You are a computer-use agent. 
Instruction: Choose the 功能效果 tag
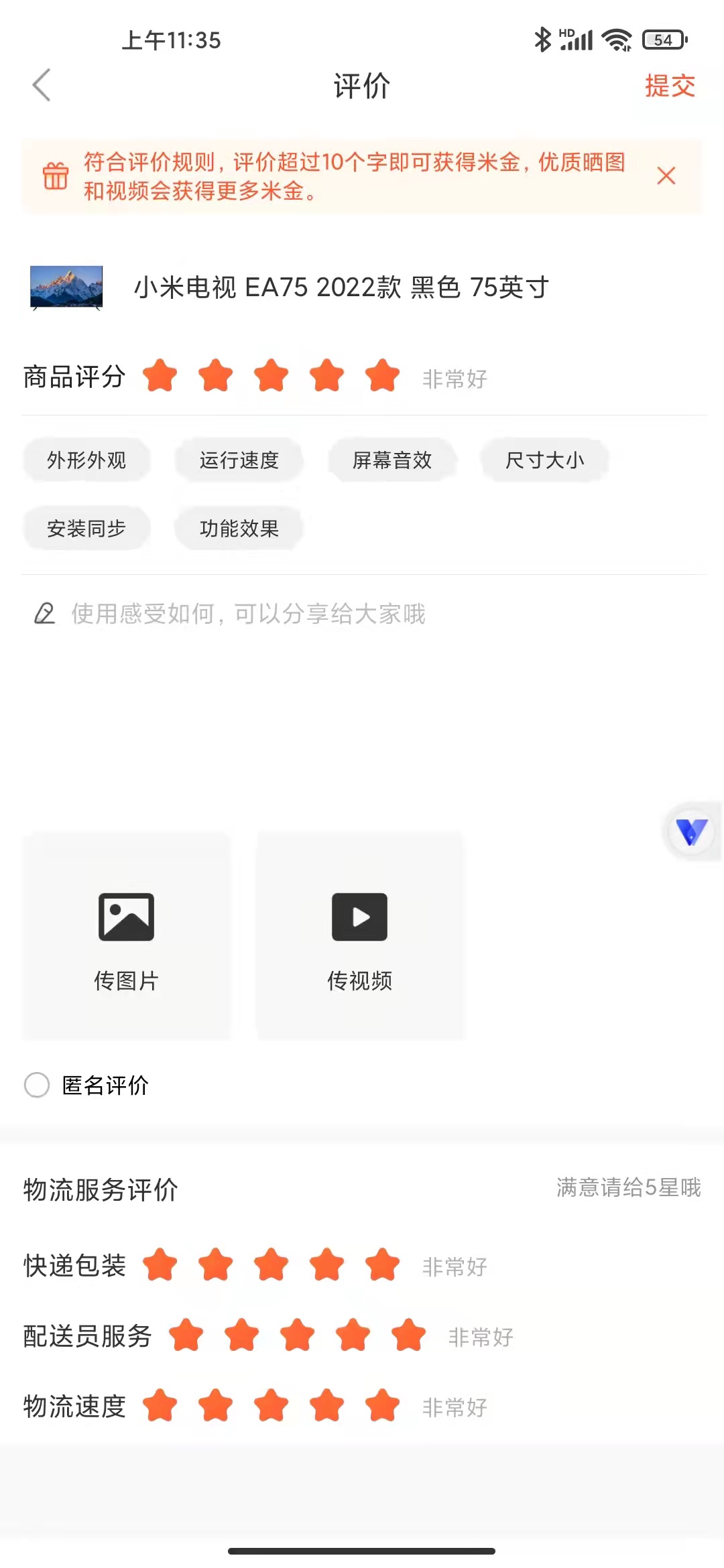tap(239, 529)
